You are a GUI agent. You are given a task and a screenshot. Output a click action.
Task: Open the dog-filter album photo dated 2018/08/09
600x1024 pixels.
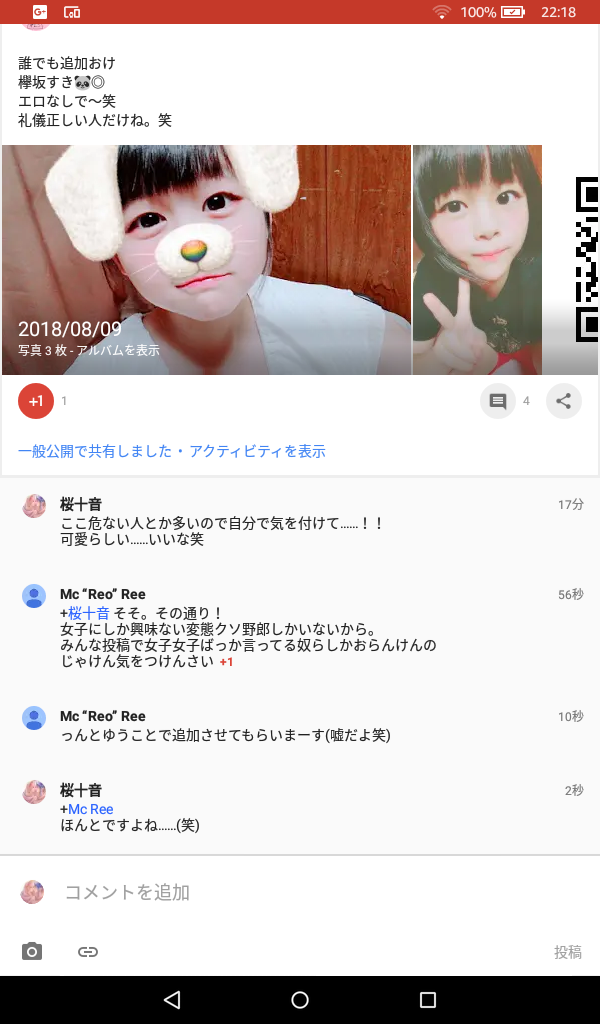point(206,260)
